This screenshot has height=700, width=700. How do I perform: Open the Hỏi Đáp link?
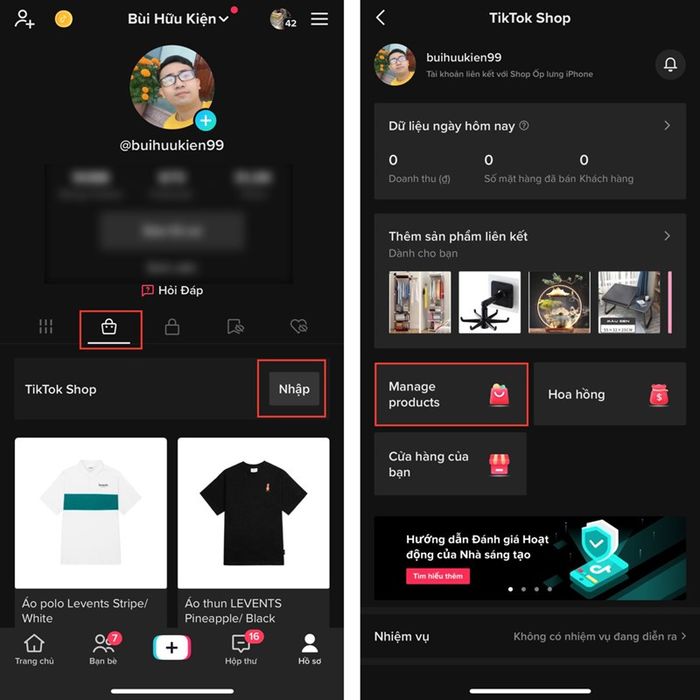click(172, 291)
